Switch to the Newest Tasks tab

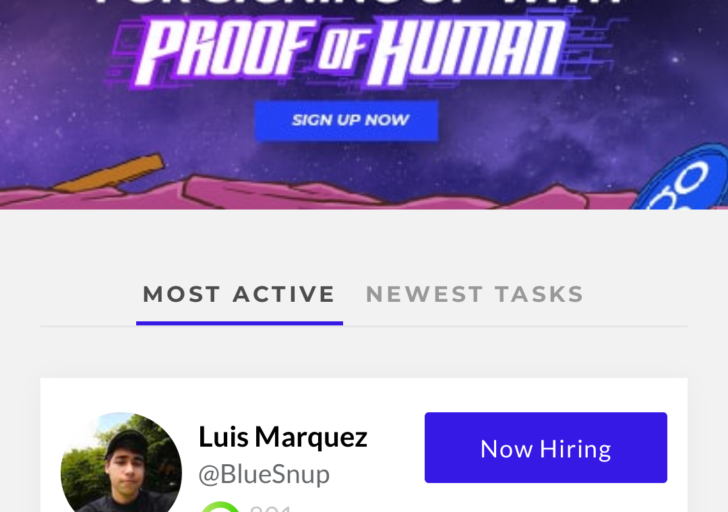click(x=474, y=295)
